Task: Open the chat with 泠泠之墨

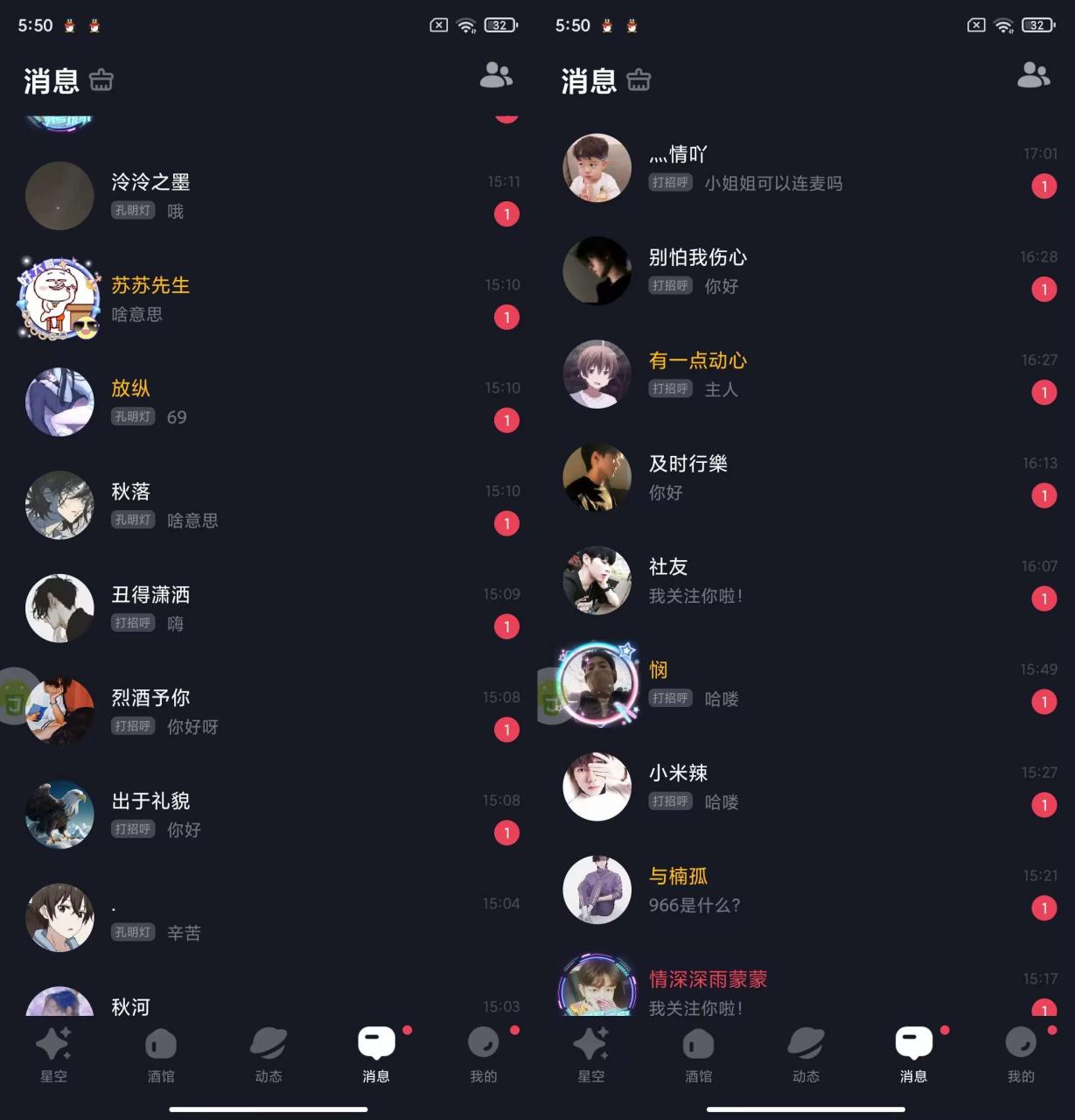Action: pos(262,196)
